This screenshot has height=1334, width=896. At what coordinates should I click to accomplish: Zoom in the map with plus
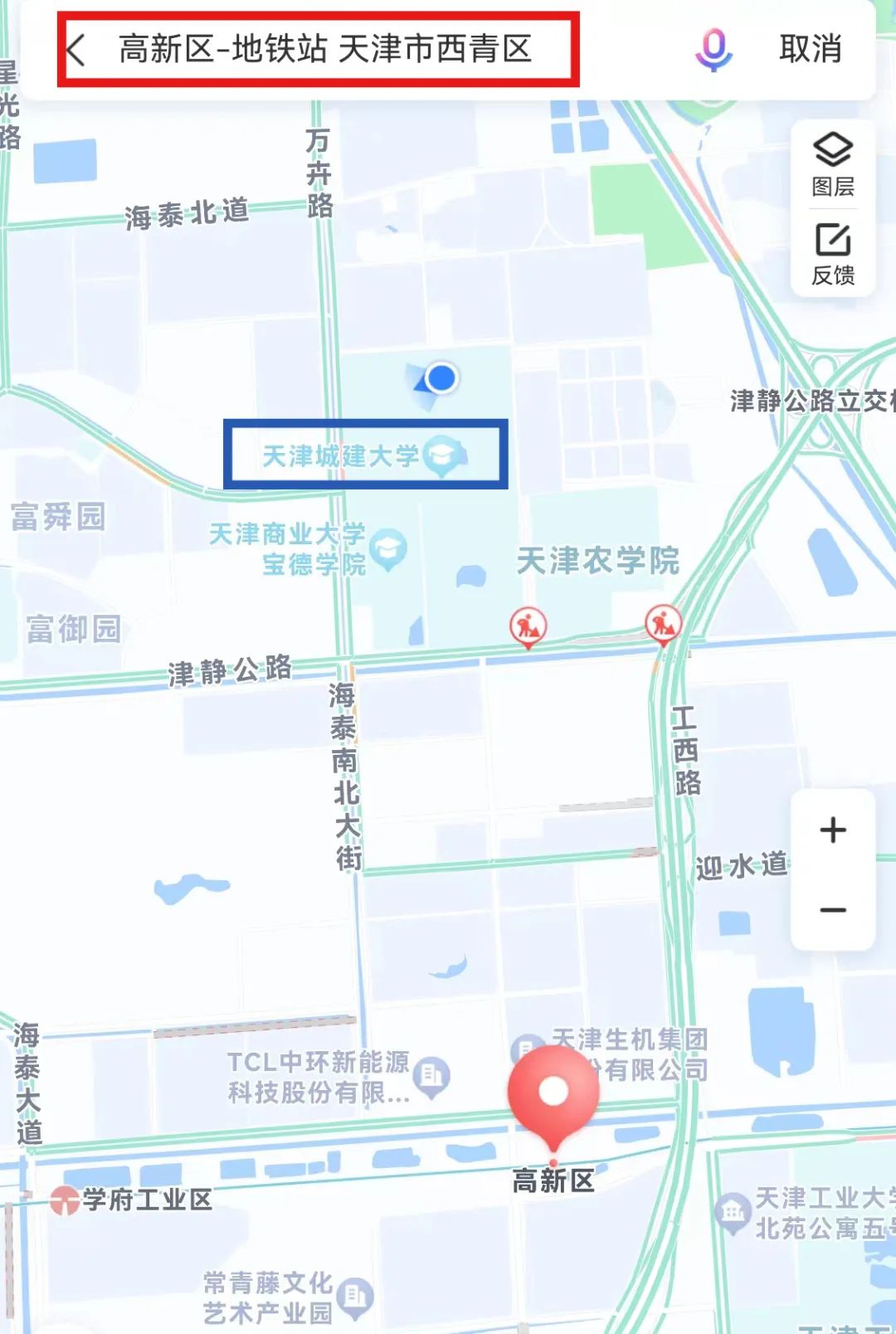tap(833, 830)
